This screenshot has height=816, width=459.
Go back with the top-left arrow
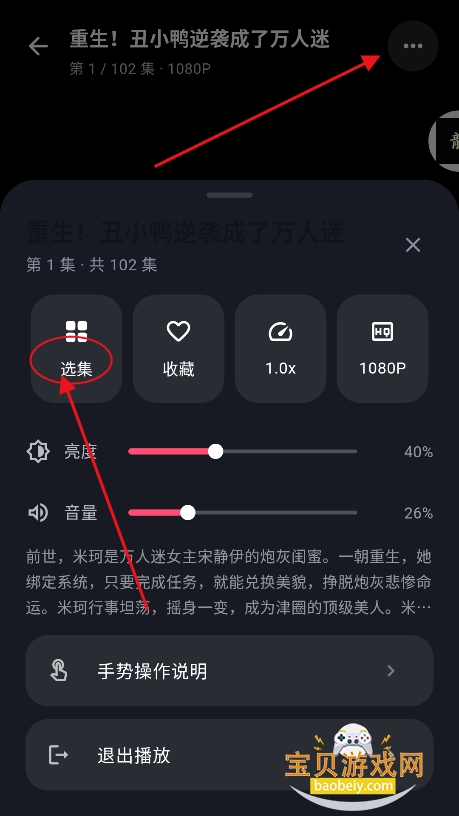point(38,46)
